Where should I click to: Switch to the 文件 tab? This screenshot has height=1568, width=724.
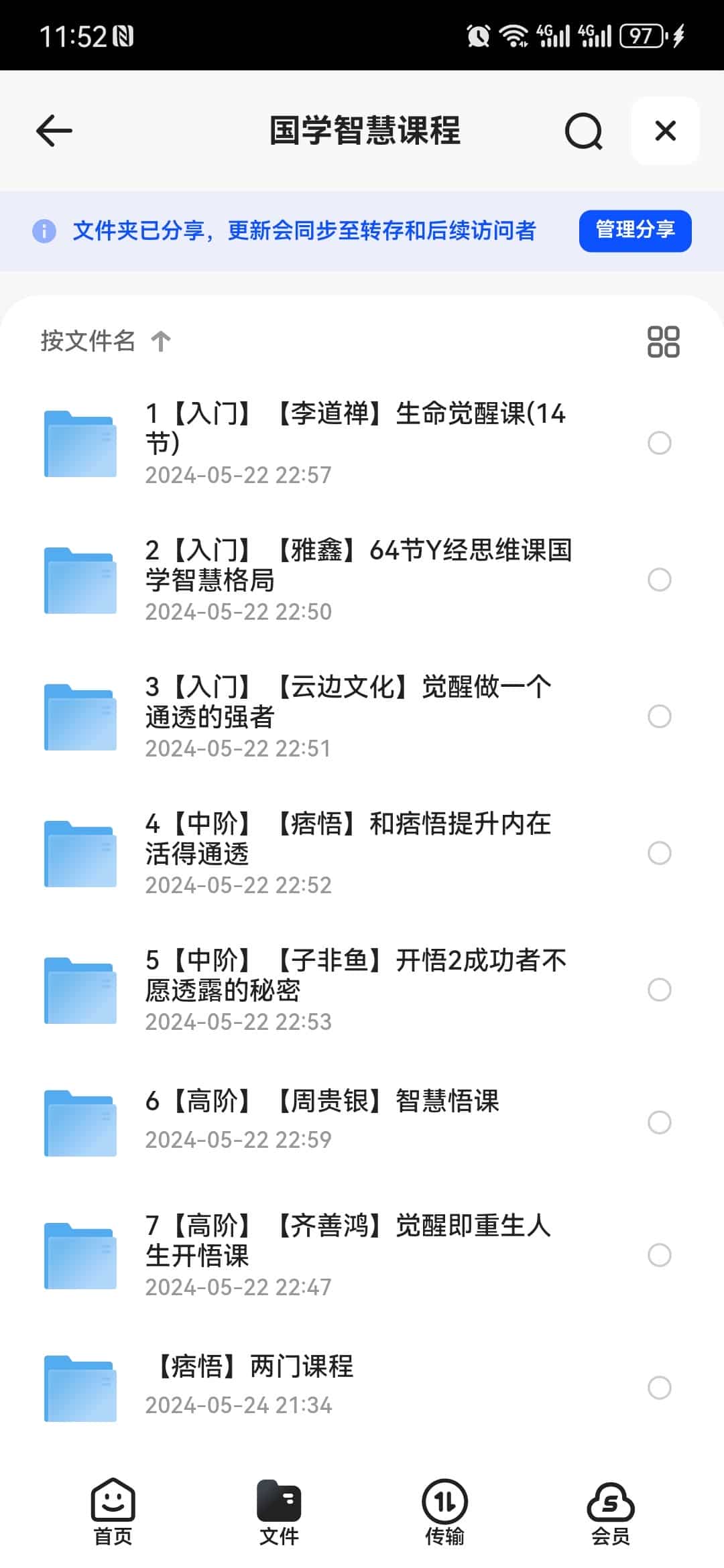coord(279,1512)
